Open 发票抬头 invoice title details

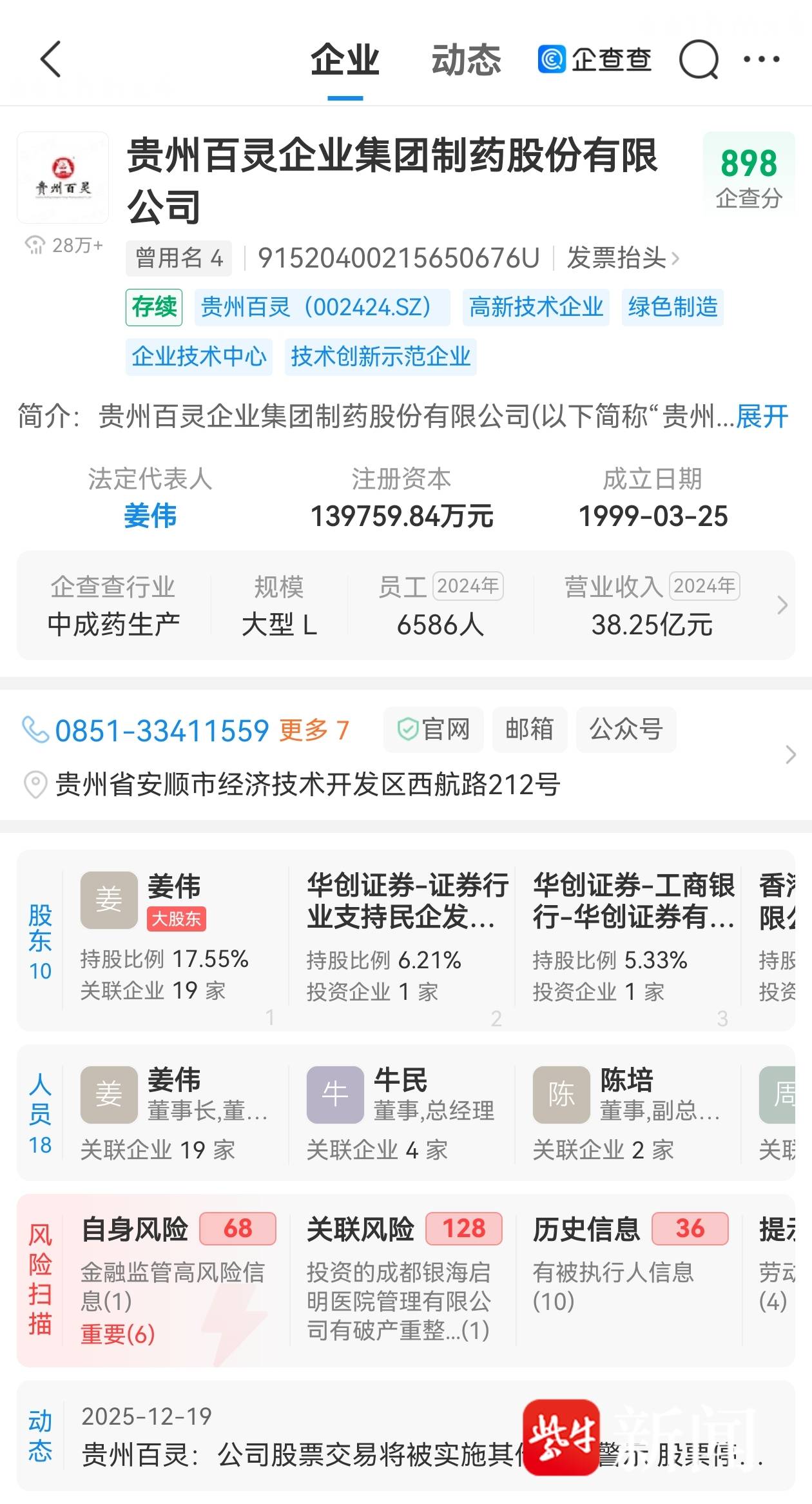623,259
